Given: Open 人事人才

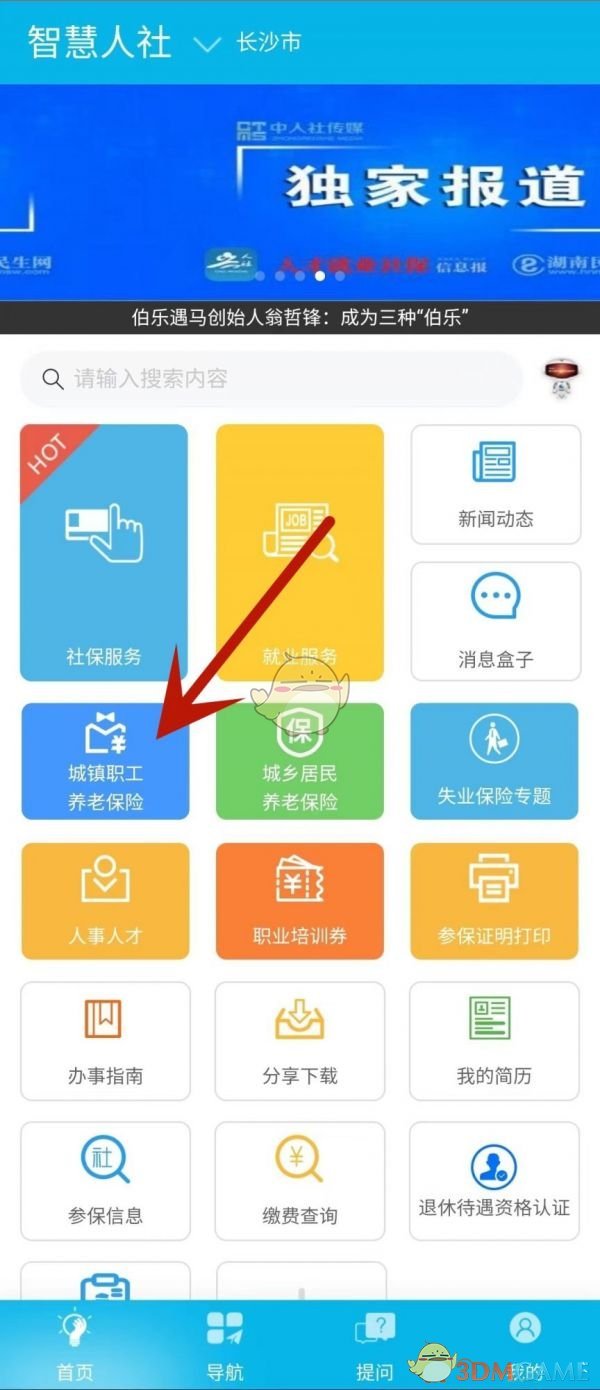Looking at the screenshot, I should coord(105,901).
